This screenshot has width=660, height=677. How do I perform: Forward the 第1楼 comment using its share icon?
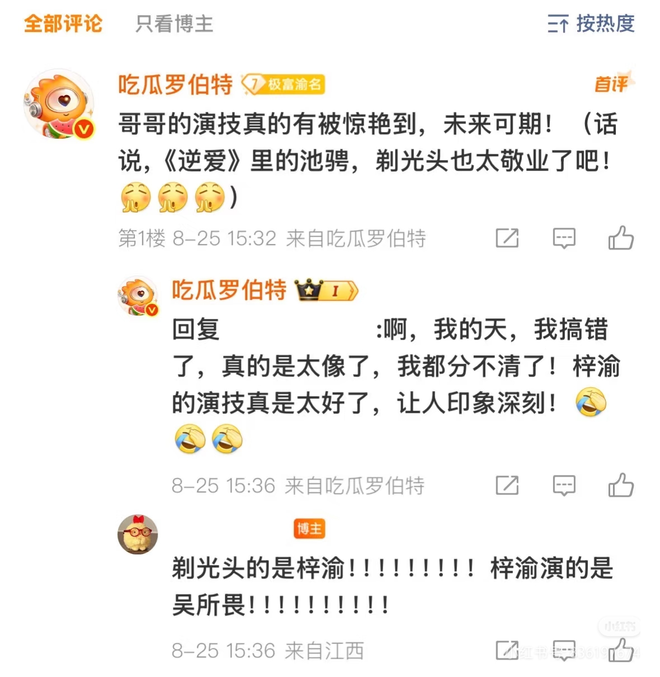pyautogui.click(x=507, y=238)
